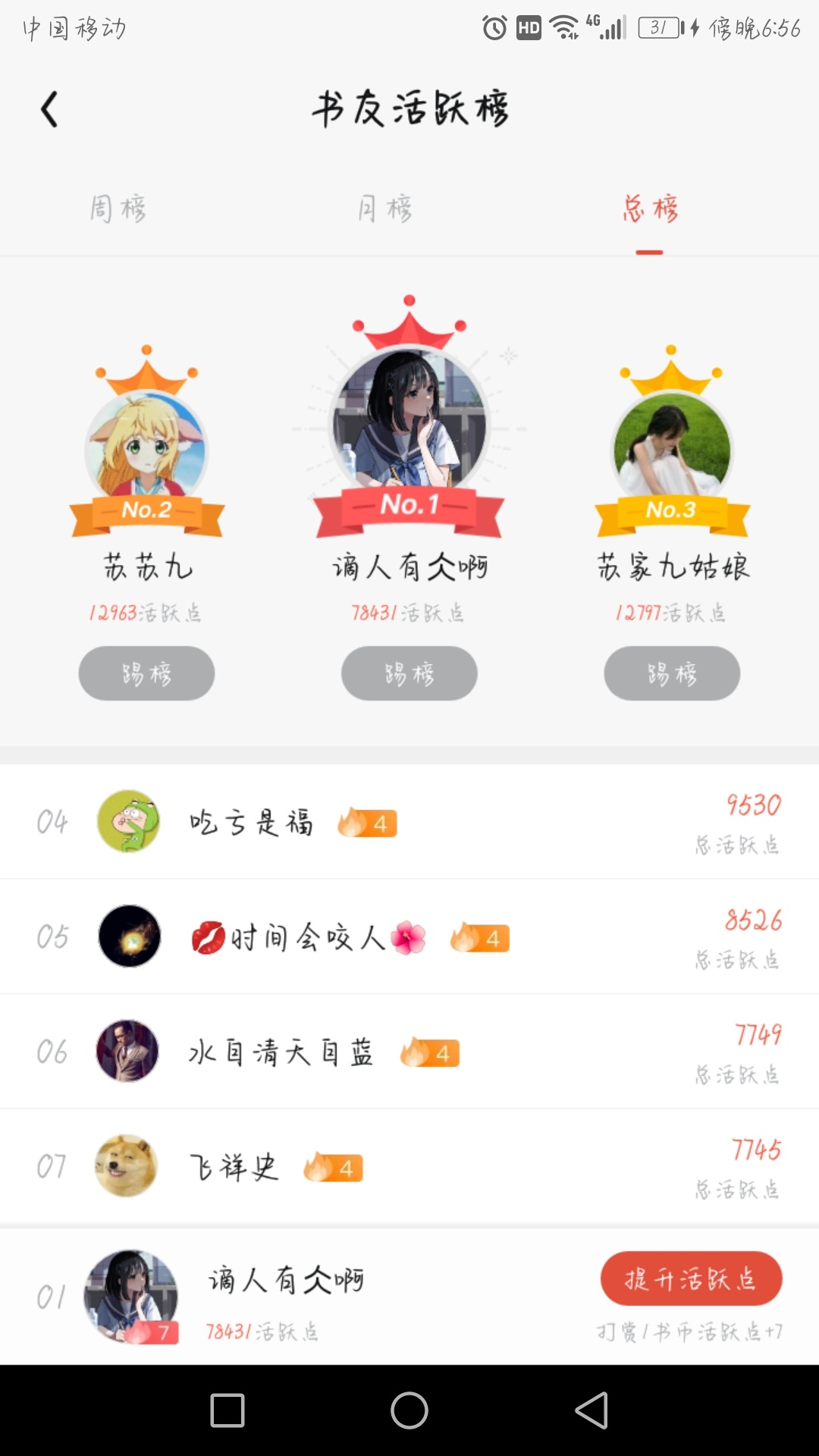The width and height of the screenshot is (819, 1456).
Task: Open No.3 苏家九姑娘's avatar
Action: point(672,447)
